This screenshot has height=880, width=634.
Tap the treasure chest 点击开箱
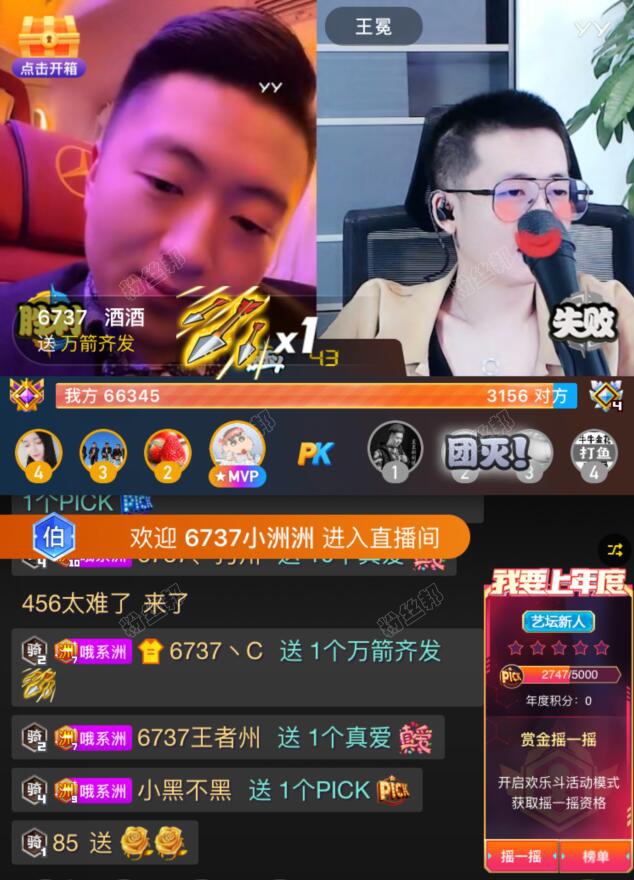49,45
